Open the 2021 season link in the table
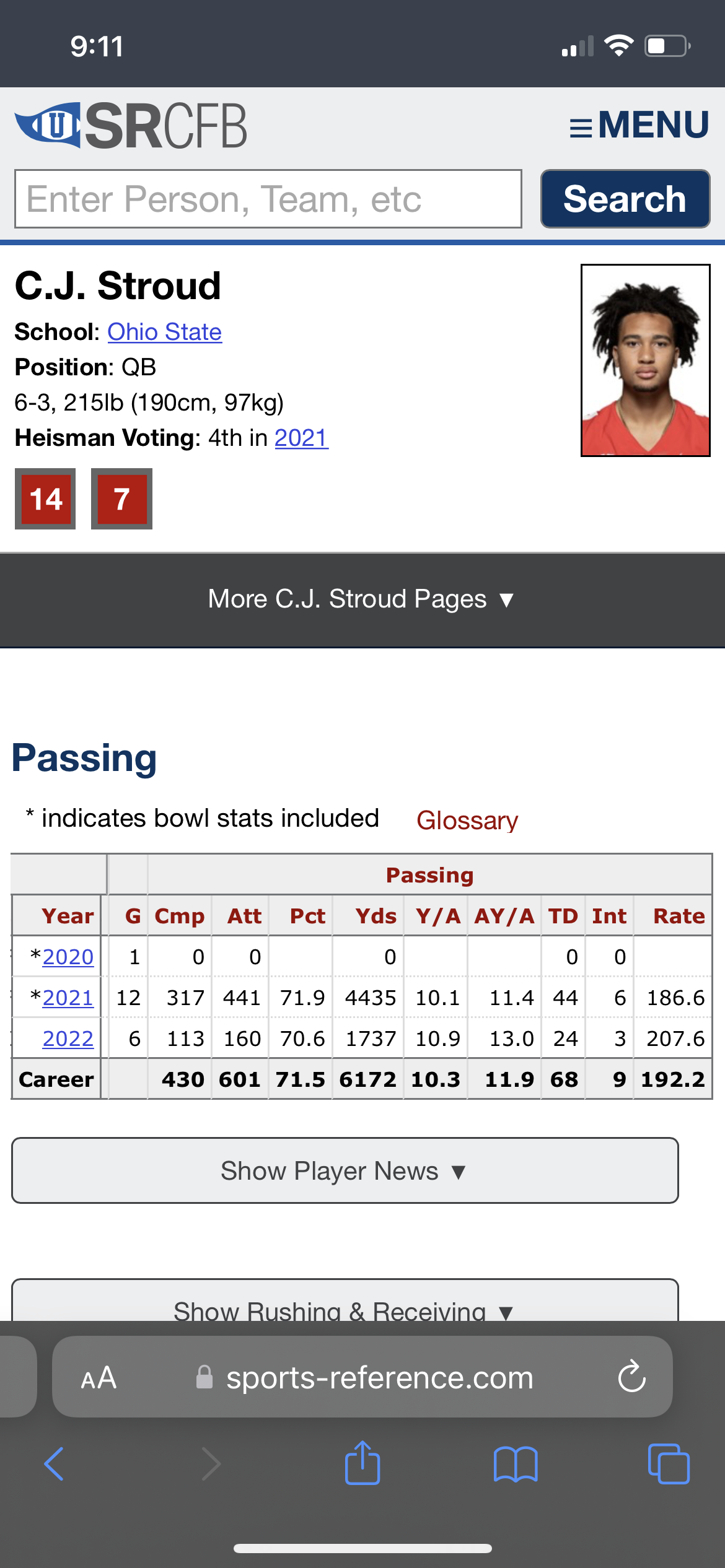 68,998
